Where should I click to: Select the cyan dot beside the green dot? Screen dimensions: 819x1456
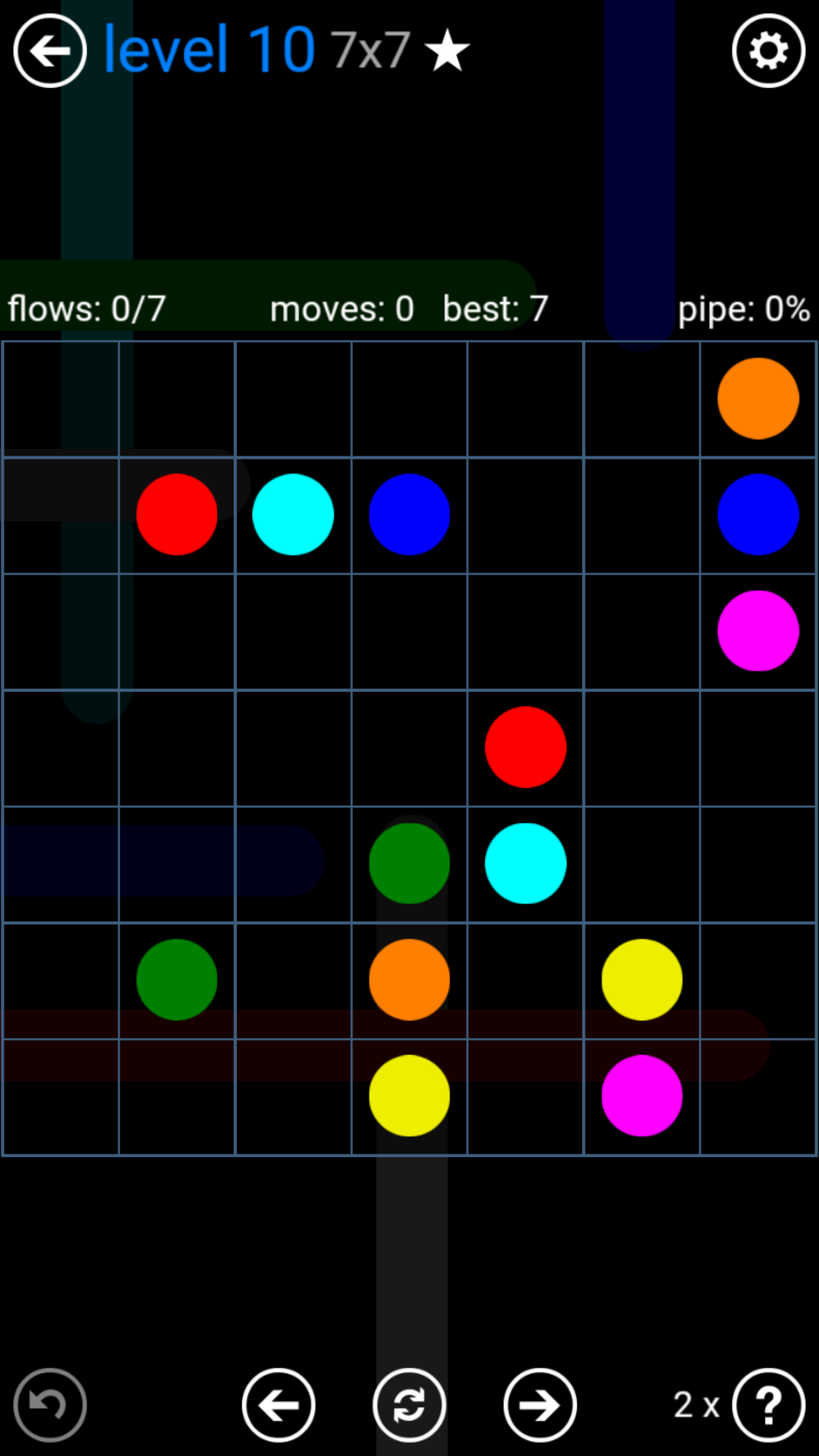point(525,863)
